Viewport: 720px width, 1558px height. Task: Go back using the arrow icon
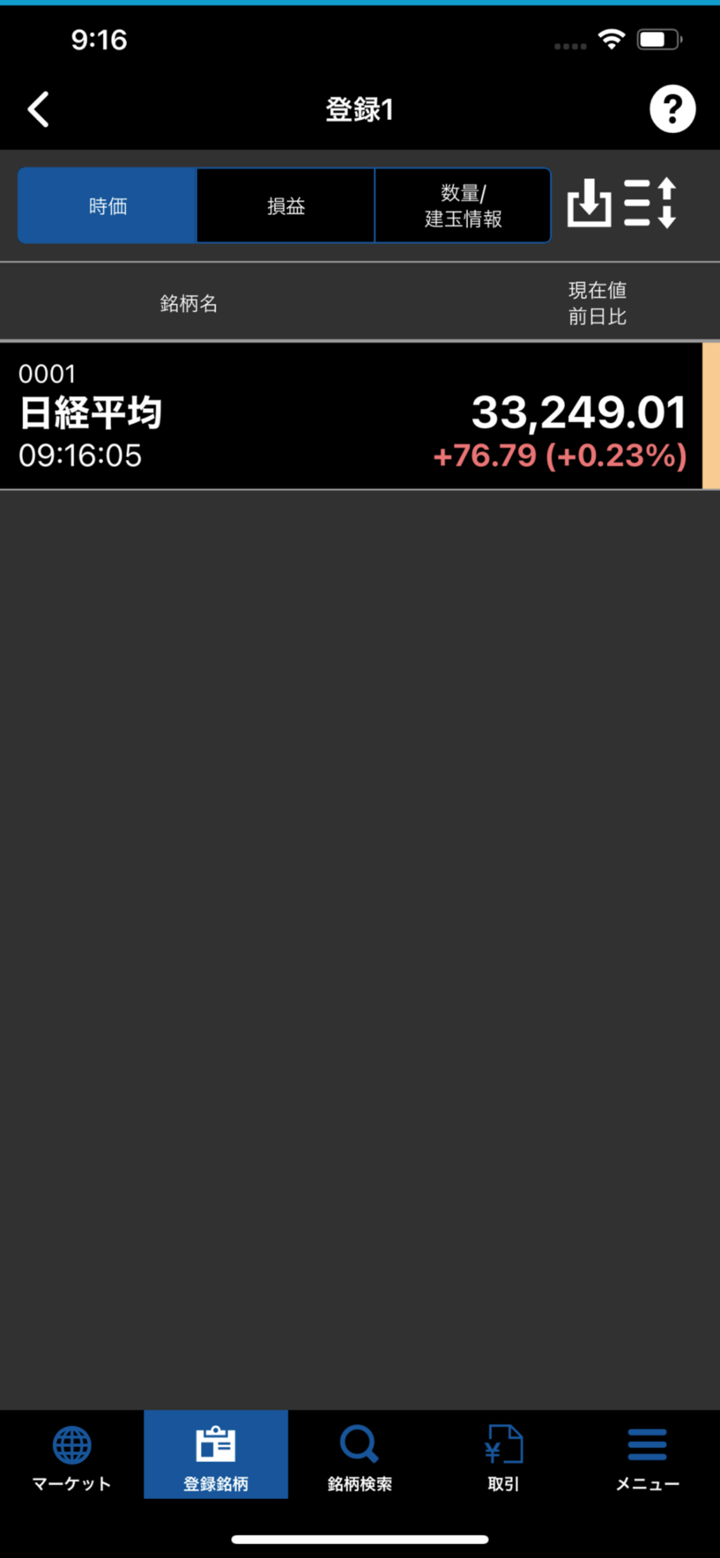pyautogui.click(x=39, y=109)
